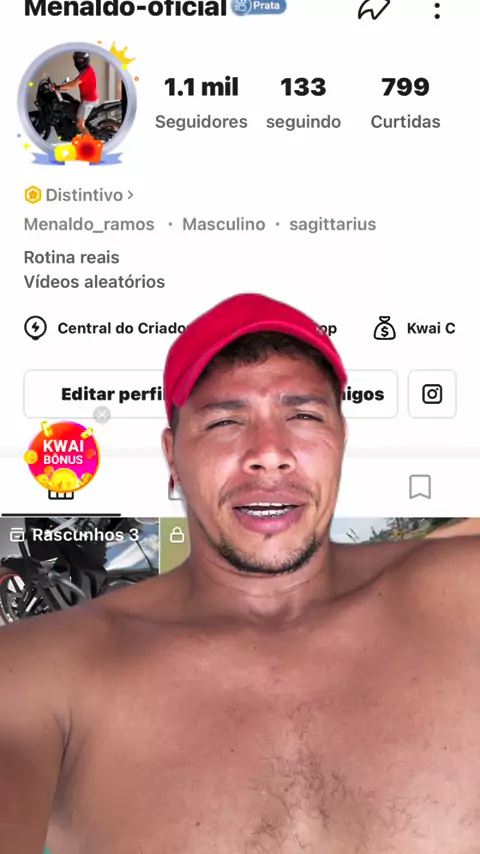View the 1.1 mil Seguidores list
The height and width of the screenshot is (854, 480).
[x=201, y=103]
